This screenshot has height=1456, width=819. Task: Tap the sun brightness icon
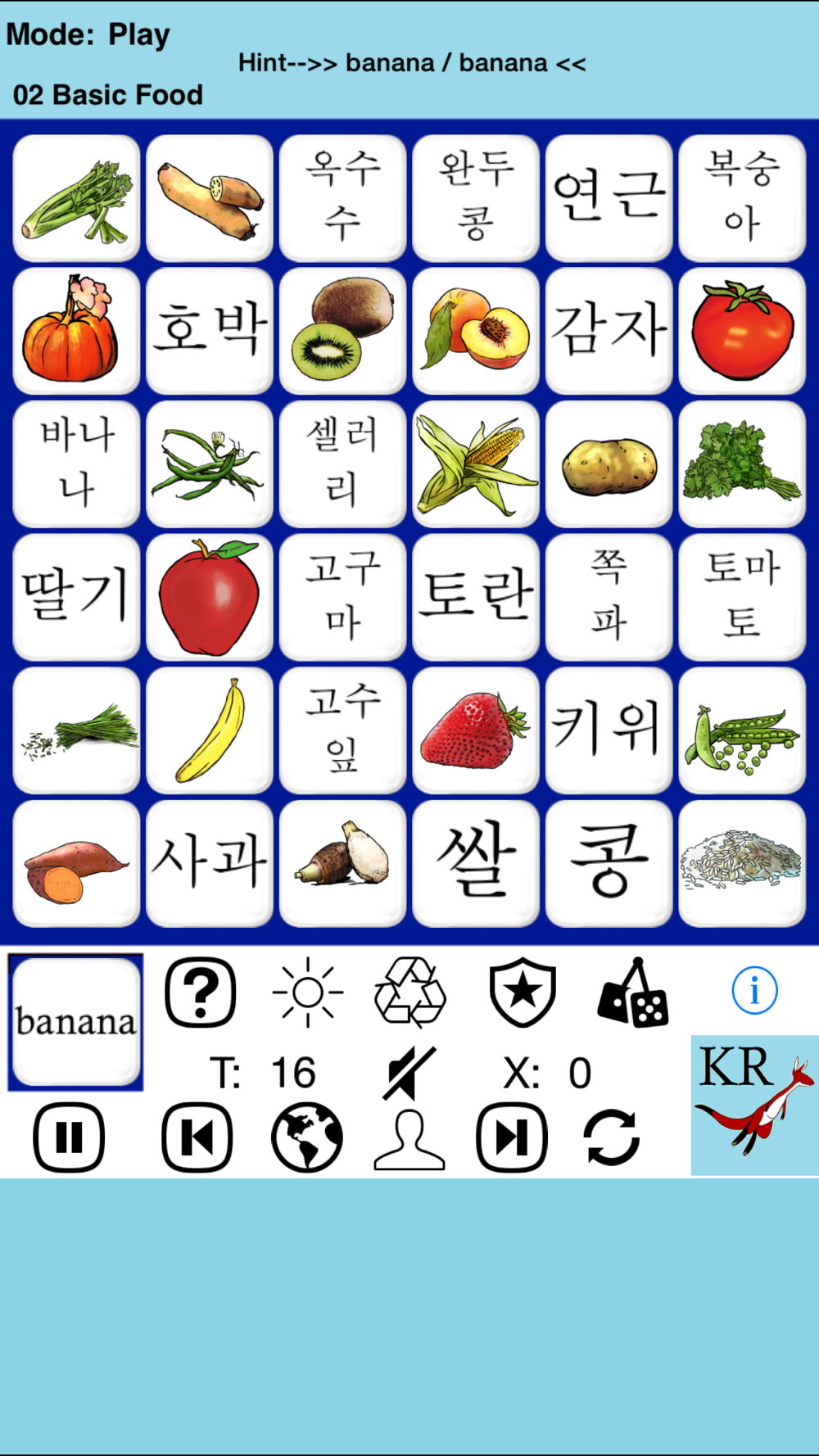307,993
